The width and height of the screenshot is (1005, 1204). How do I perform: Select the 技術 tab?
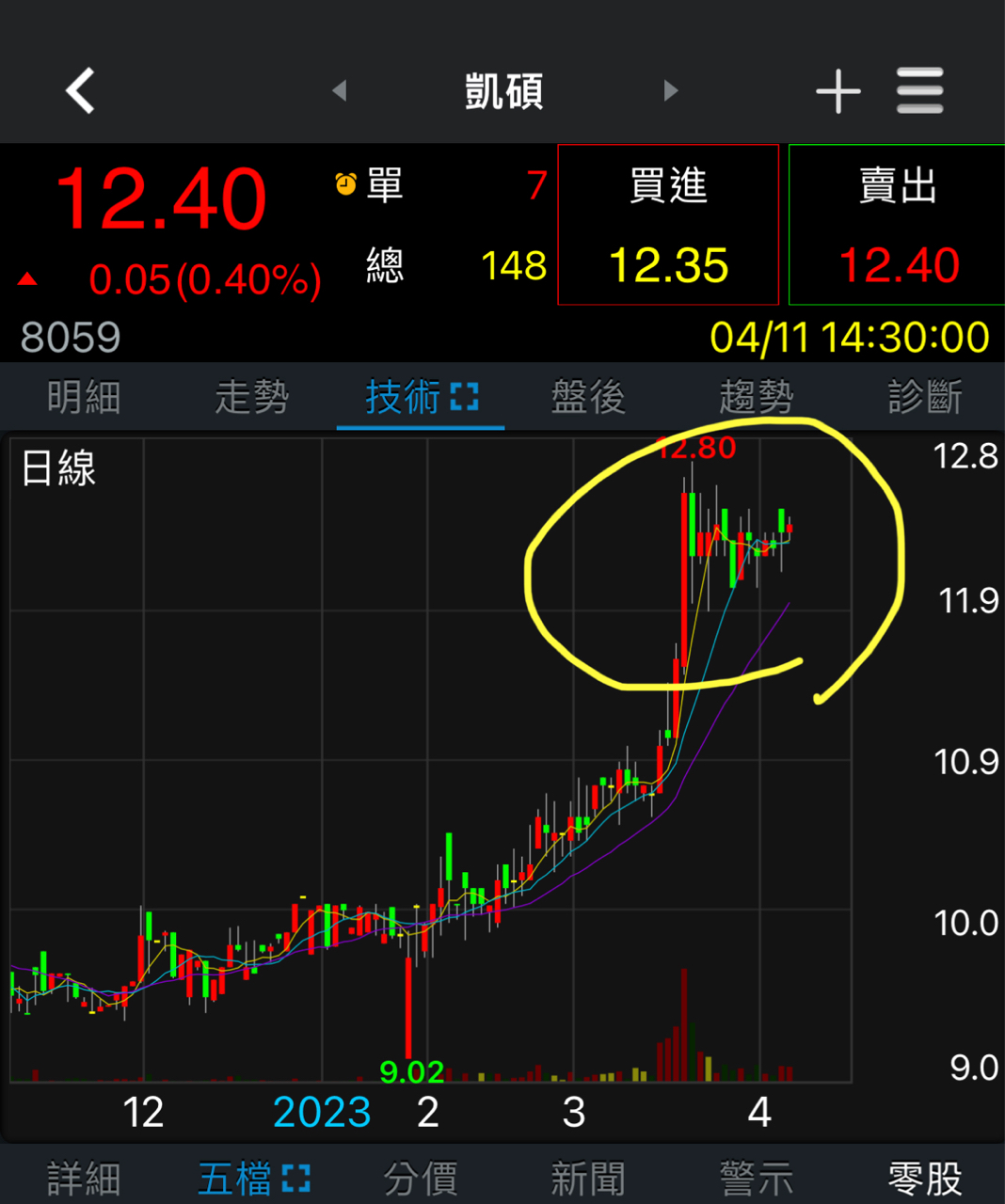click(420, 397)
